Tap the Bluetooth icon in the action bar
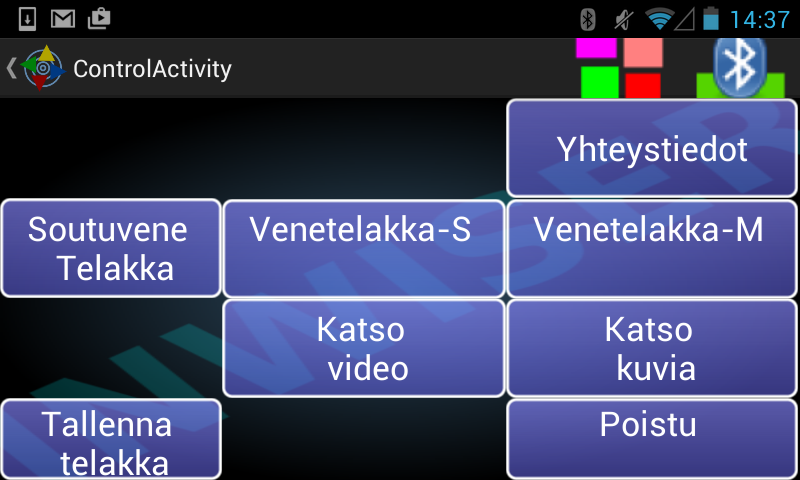The width and height of the screenshot is (800, 480). tap(740, 67)
